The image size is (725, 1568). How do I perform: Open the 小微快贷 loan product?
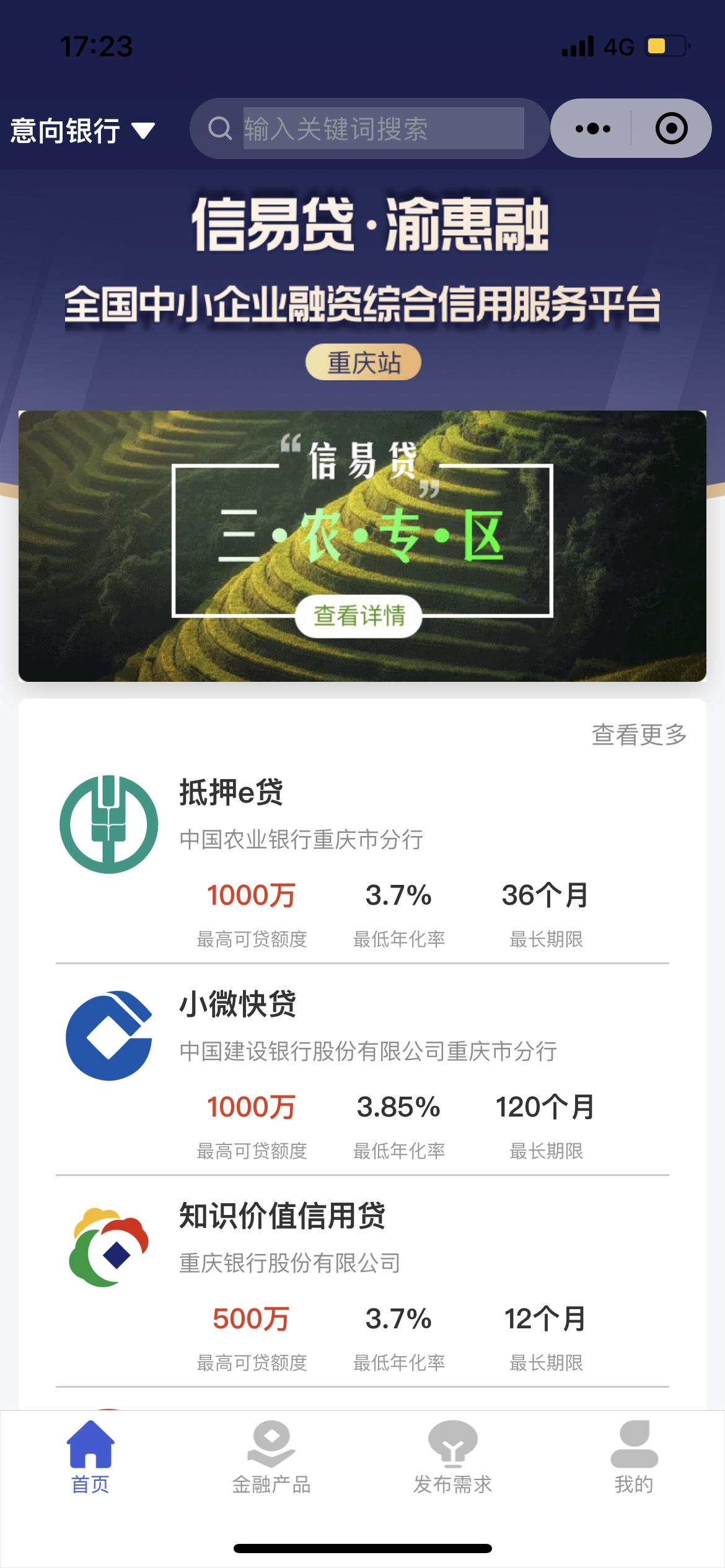click(362, 1070)
